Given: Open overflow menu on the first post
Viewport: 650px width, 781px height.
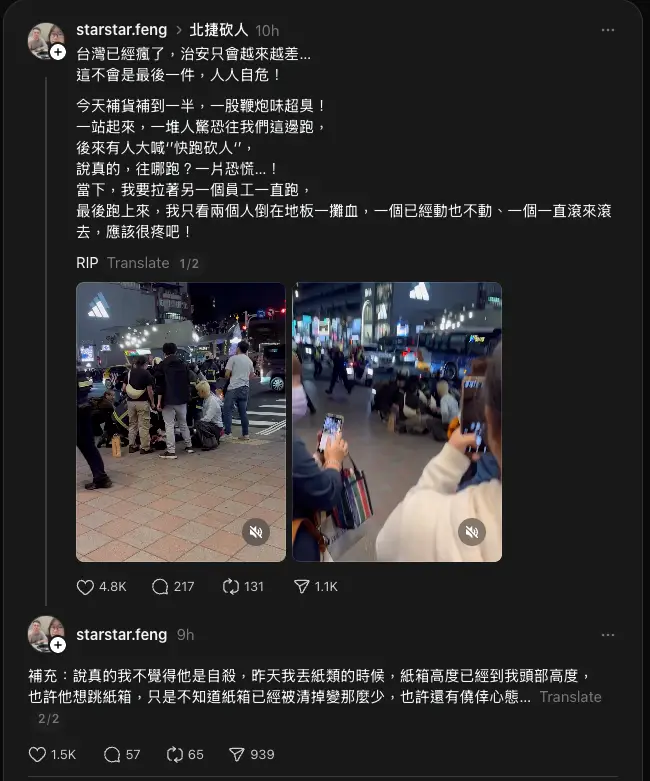Looking at the screenshot, I should 608,30.
